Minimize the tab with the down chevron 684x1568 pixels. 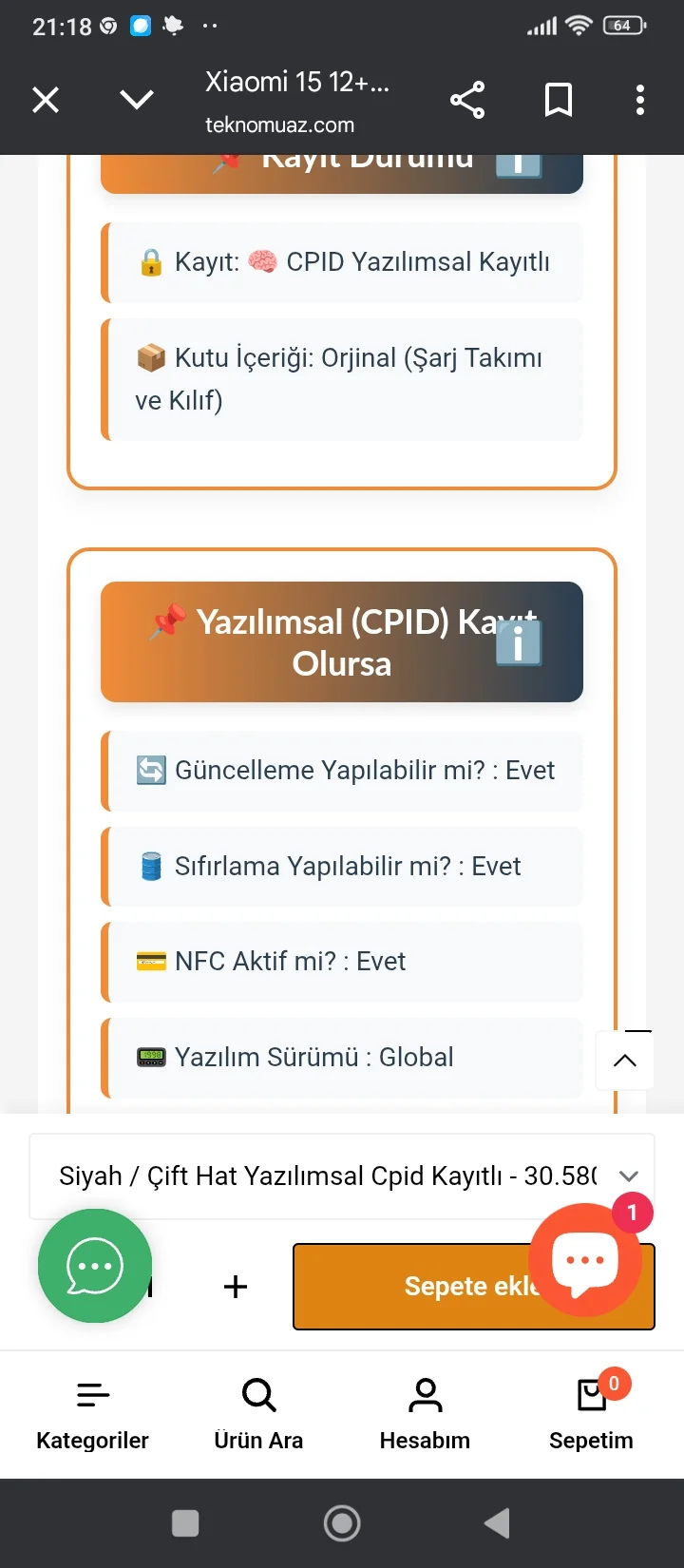pyautogui.click(x=137, y=100)
